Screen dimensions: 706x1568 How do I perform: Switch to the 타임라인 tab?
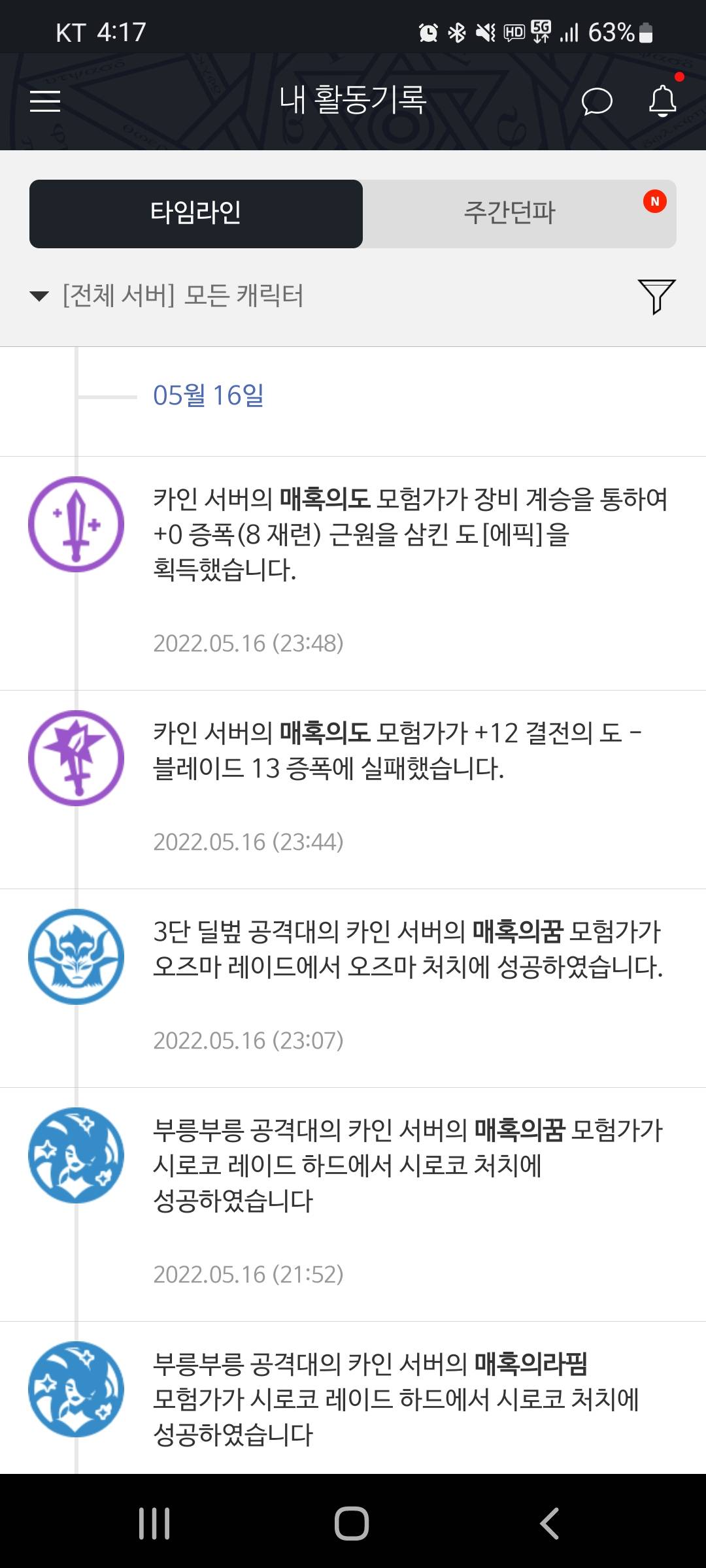(x=196, y=214)
